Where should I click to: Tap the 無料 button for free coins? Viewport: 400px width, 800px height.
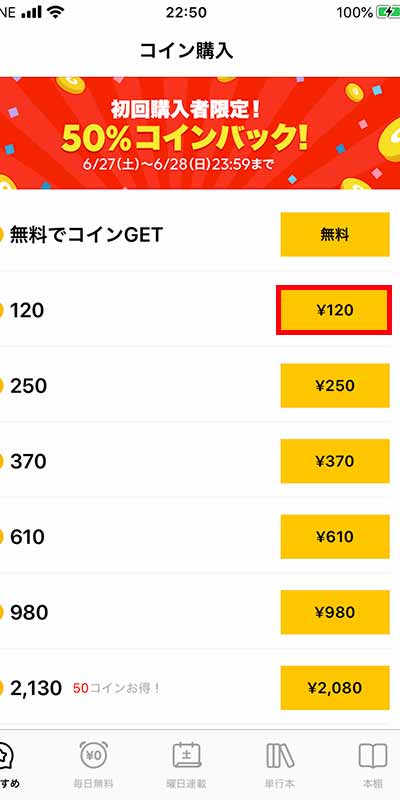click(x=335, y=235)
